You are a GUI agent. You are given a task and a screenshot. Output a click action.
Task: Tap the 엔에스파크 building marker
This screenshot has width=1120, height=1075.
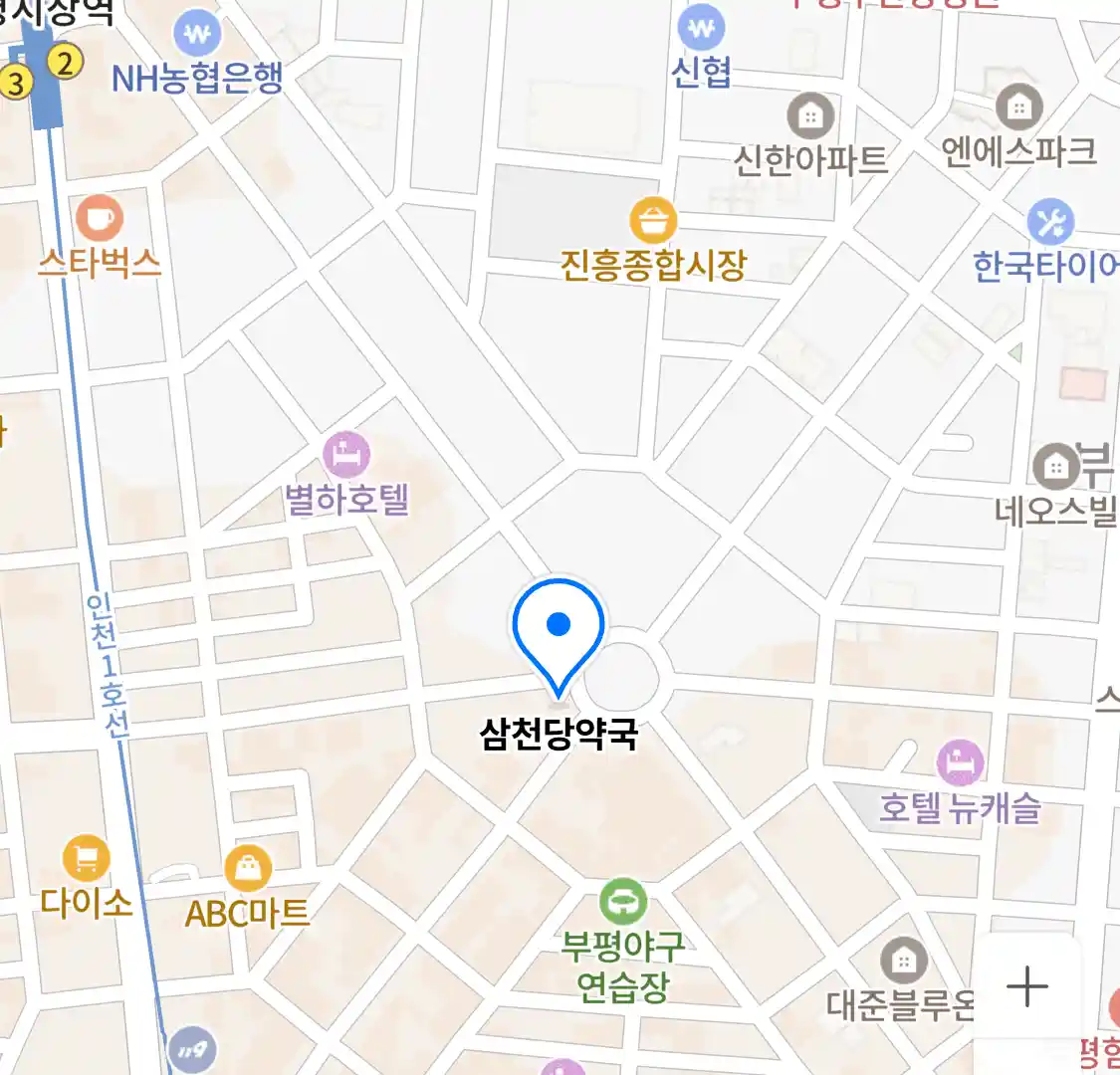[x=1018, y=107]
